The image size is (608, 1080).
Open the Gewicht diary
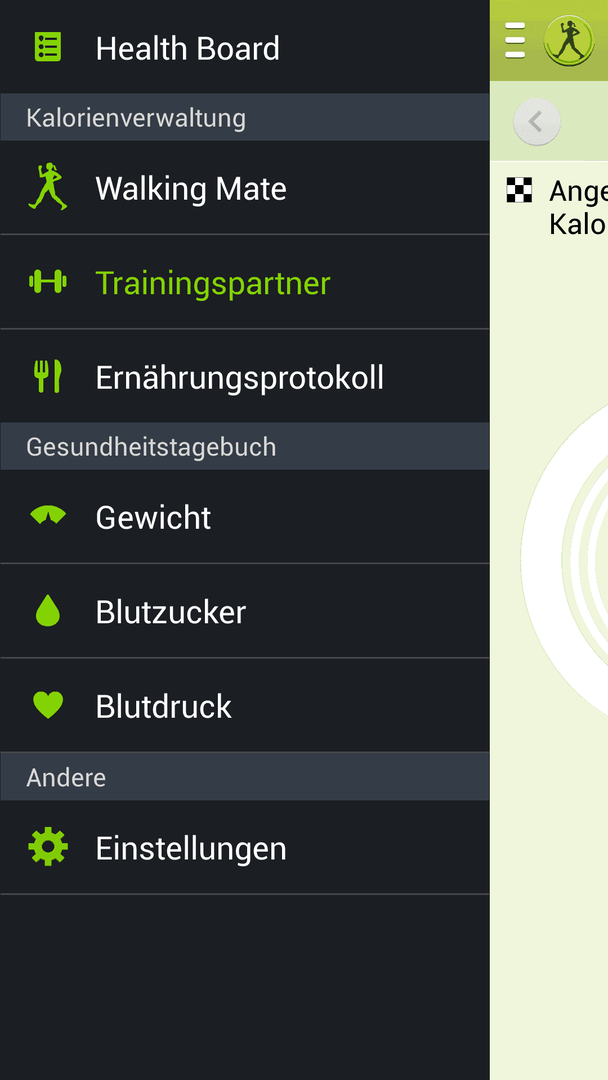pos(244,517)
